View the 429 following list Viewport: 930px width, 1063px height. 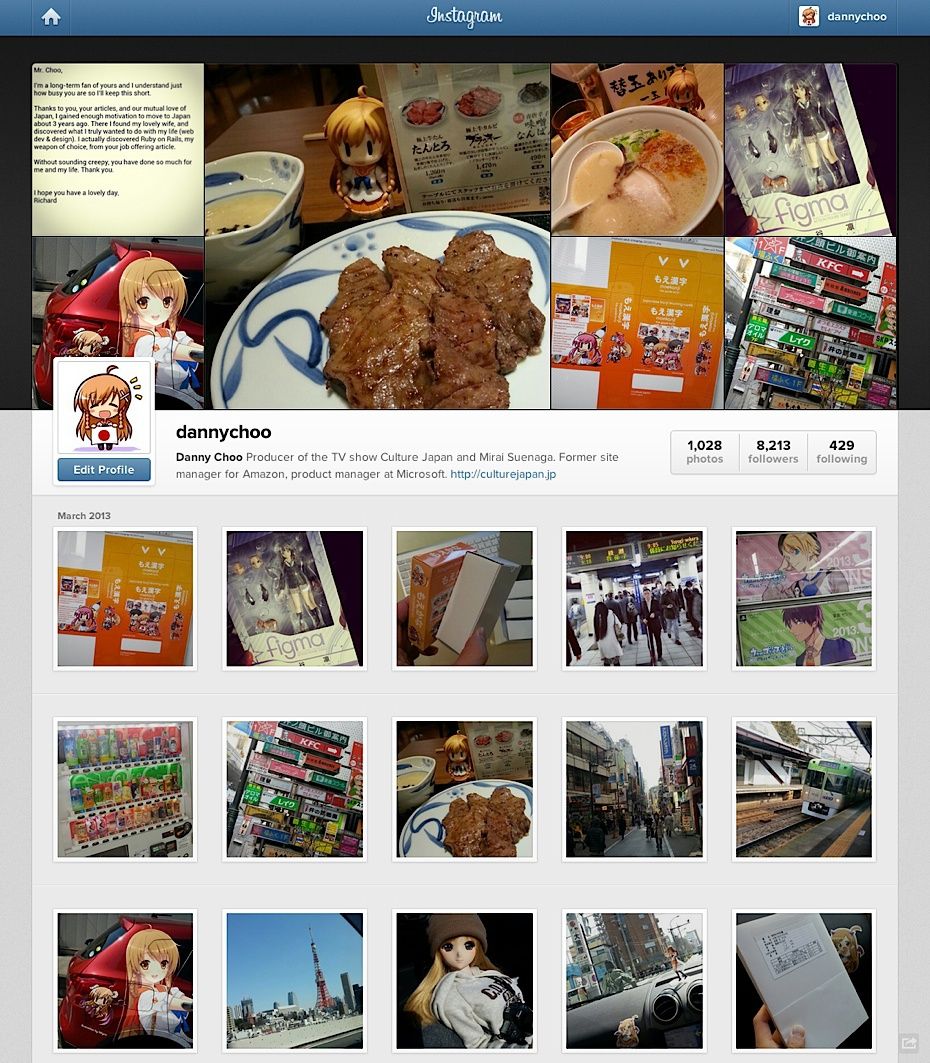[x=841, y=452]
